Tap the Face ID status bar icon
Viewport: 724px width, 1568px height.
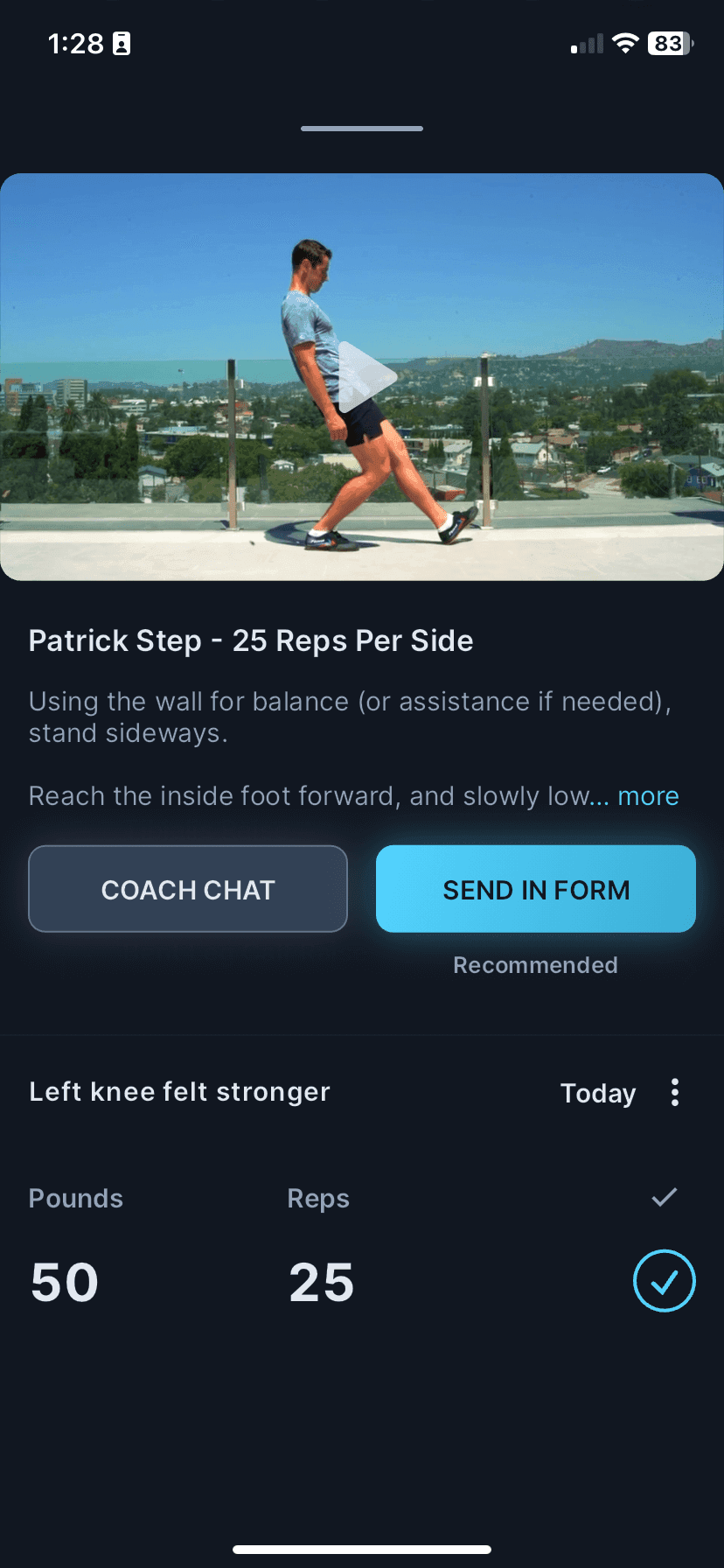point(119,43)
